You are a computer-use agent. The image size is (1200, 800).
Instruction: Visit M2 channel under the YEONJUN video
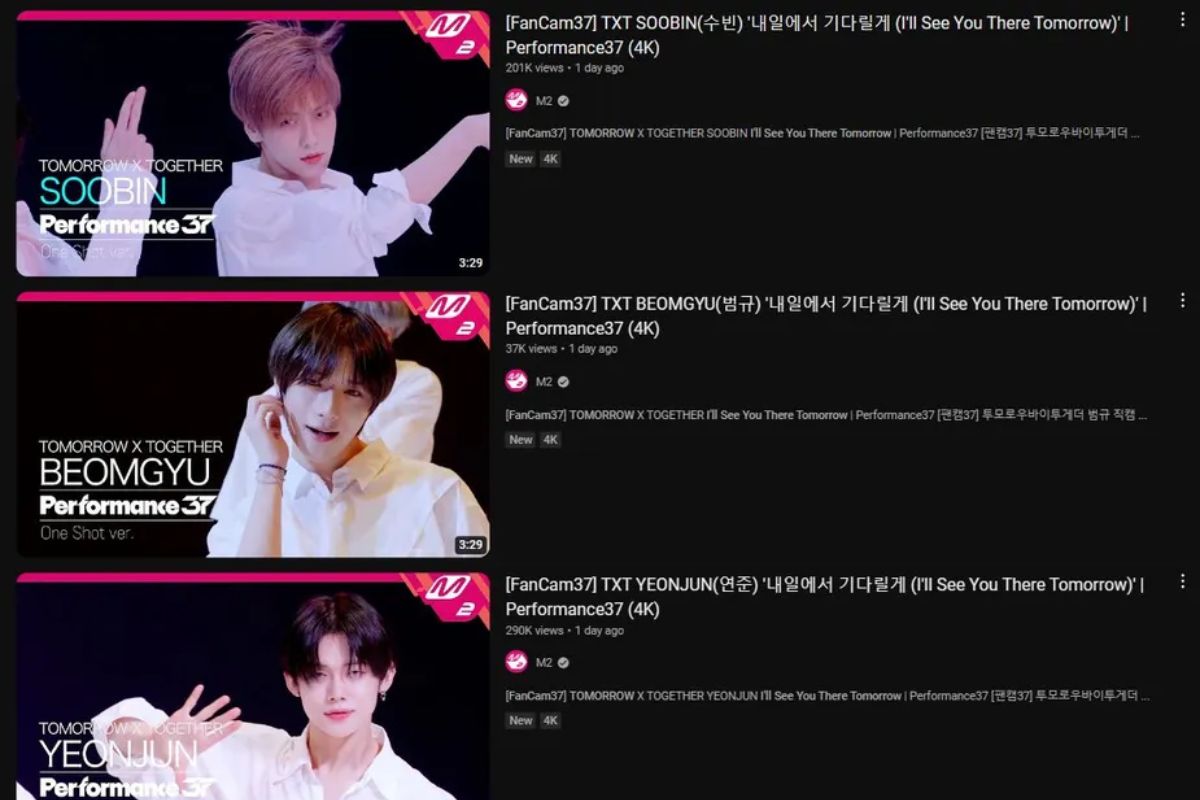(x=543, y=663)
